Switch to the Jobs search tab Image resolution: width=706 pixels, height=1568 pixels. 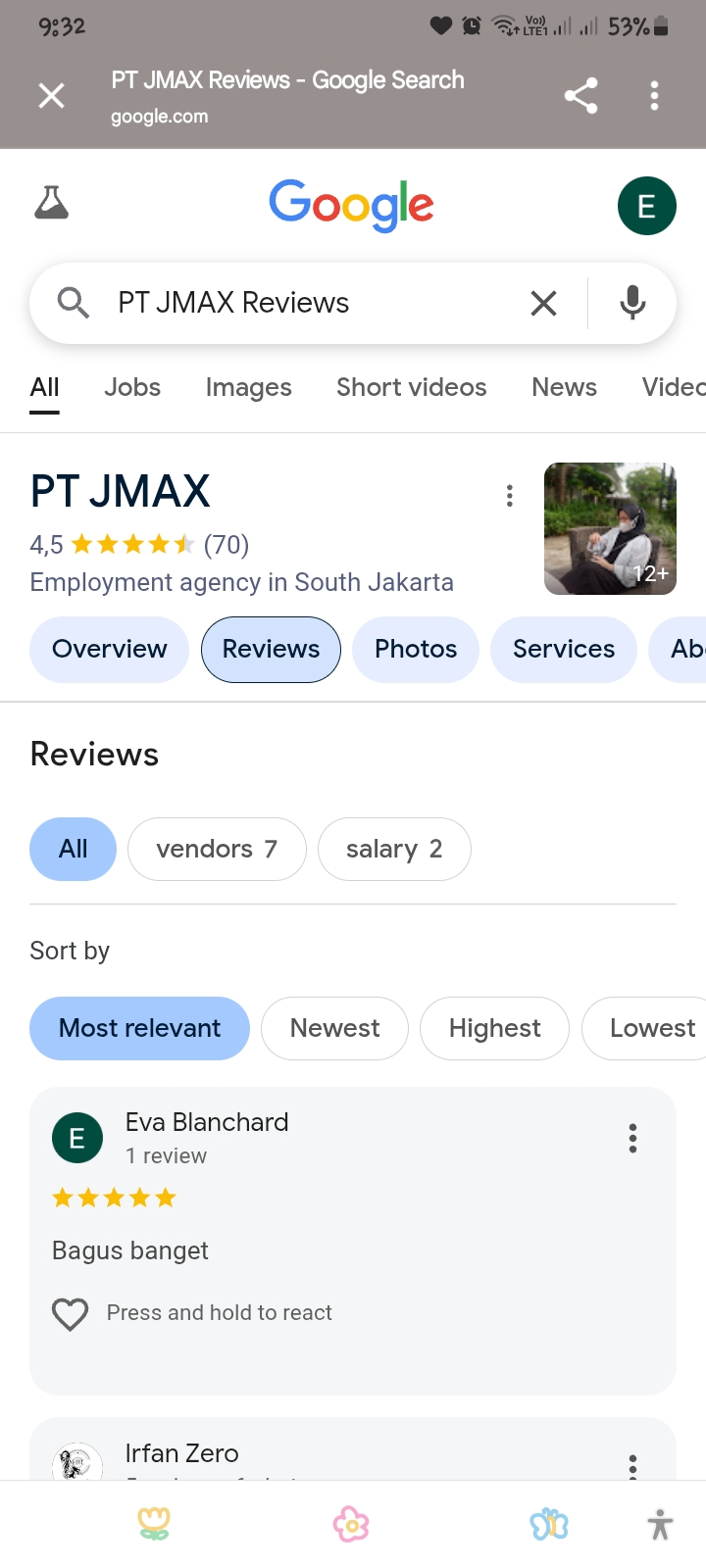[132, 387]
